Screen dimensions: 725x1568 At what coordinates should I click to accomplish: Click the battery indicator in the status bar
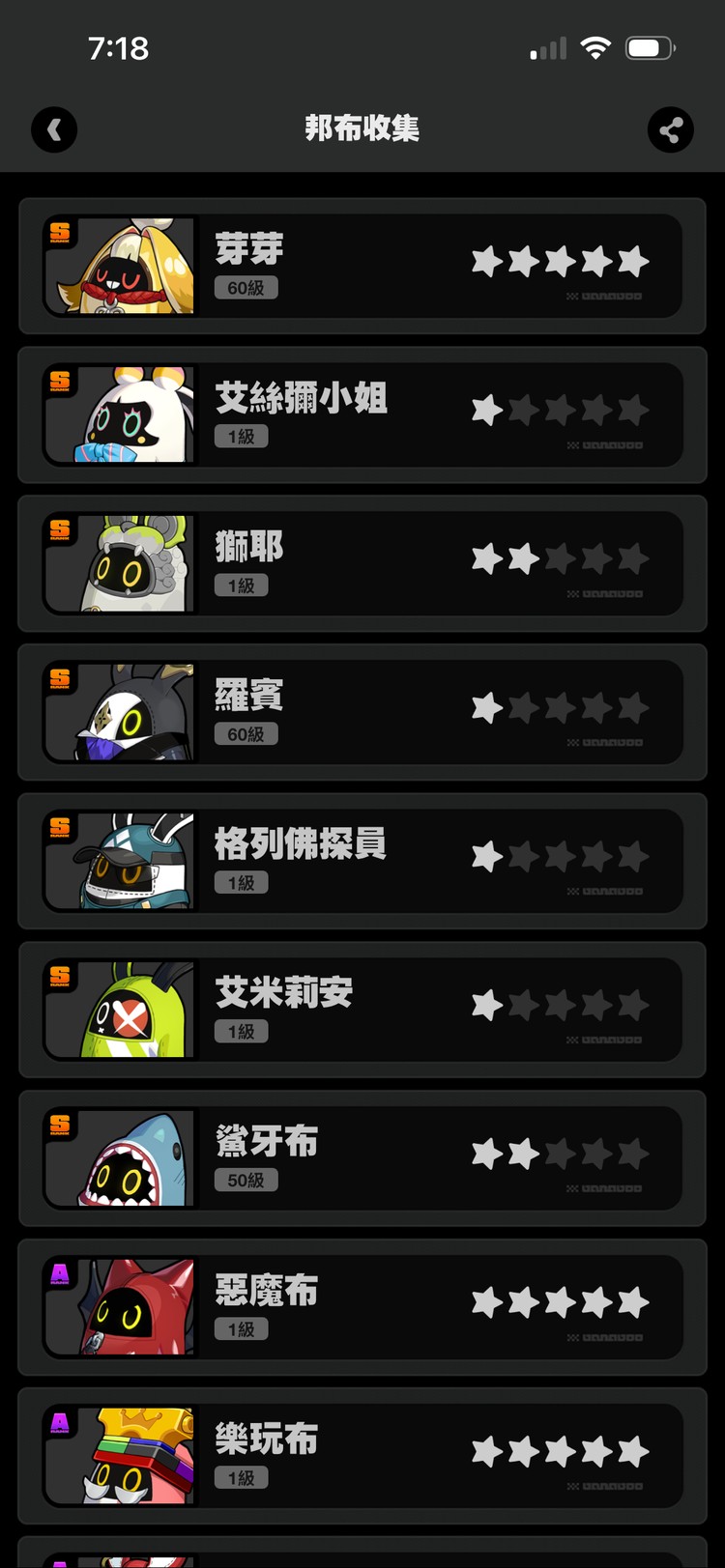pos(650,45)
